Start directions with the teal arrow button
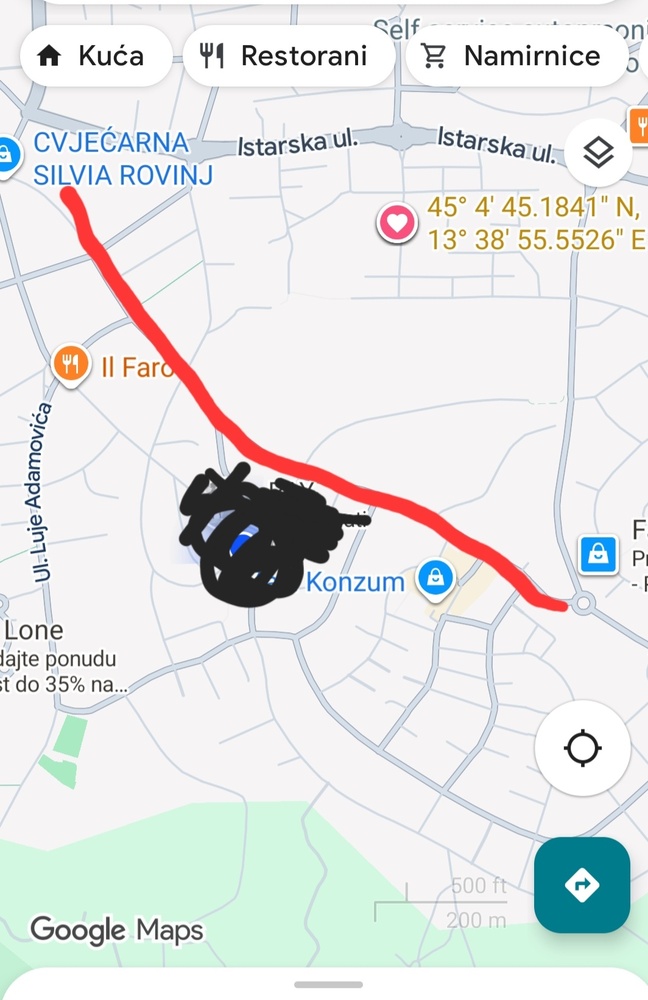The image size is (648, 1000). click(x=582, y=885)
